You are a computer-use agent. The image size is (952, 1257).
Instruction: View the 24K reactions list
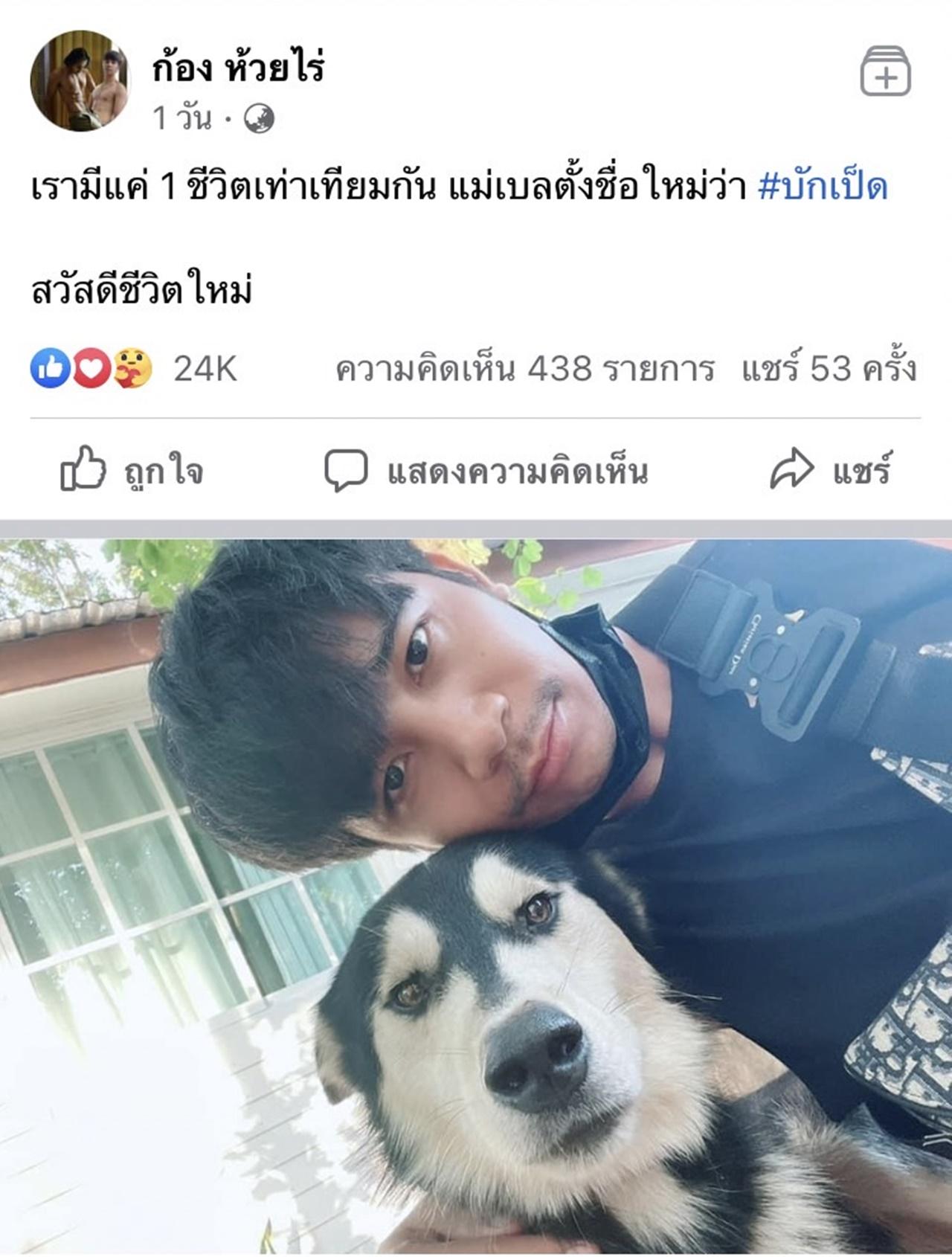(134, 369)
